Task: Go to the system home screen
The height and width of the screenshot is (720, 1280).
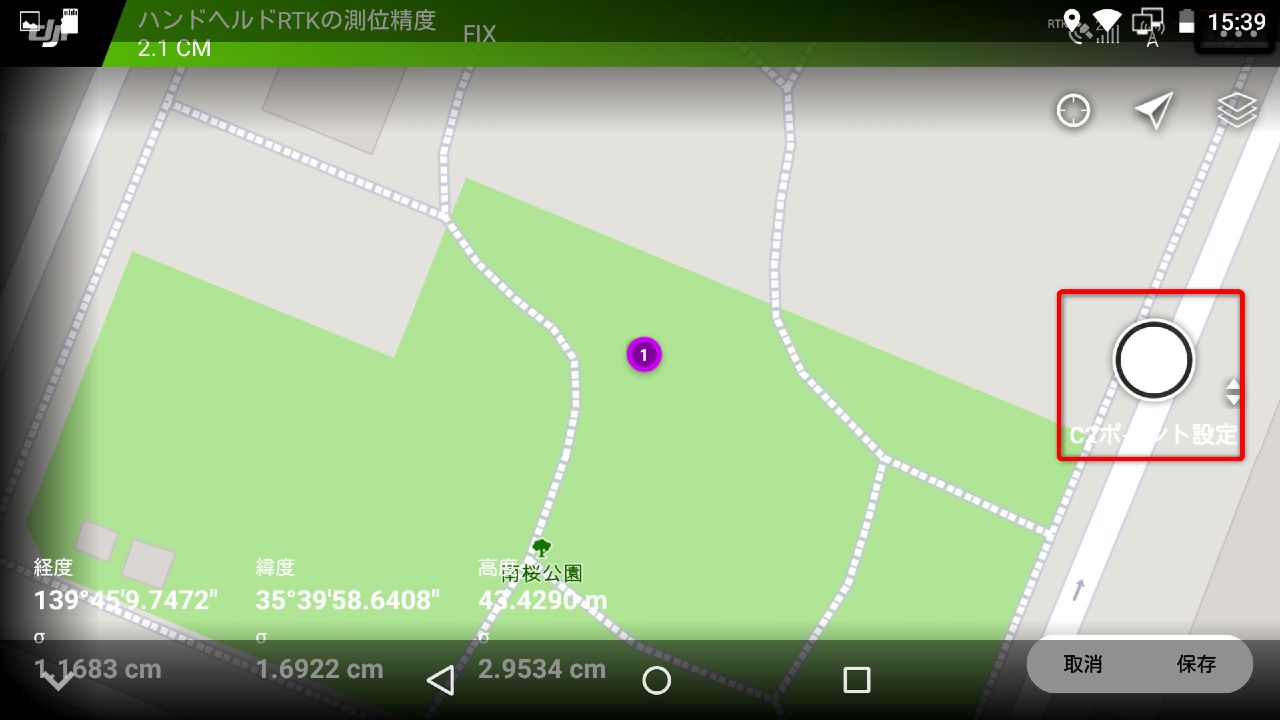Action: 656,681
